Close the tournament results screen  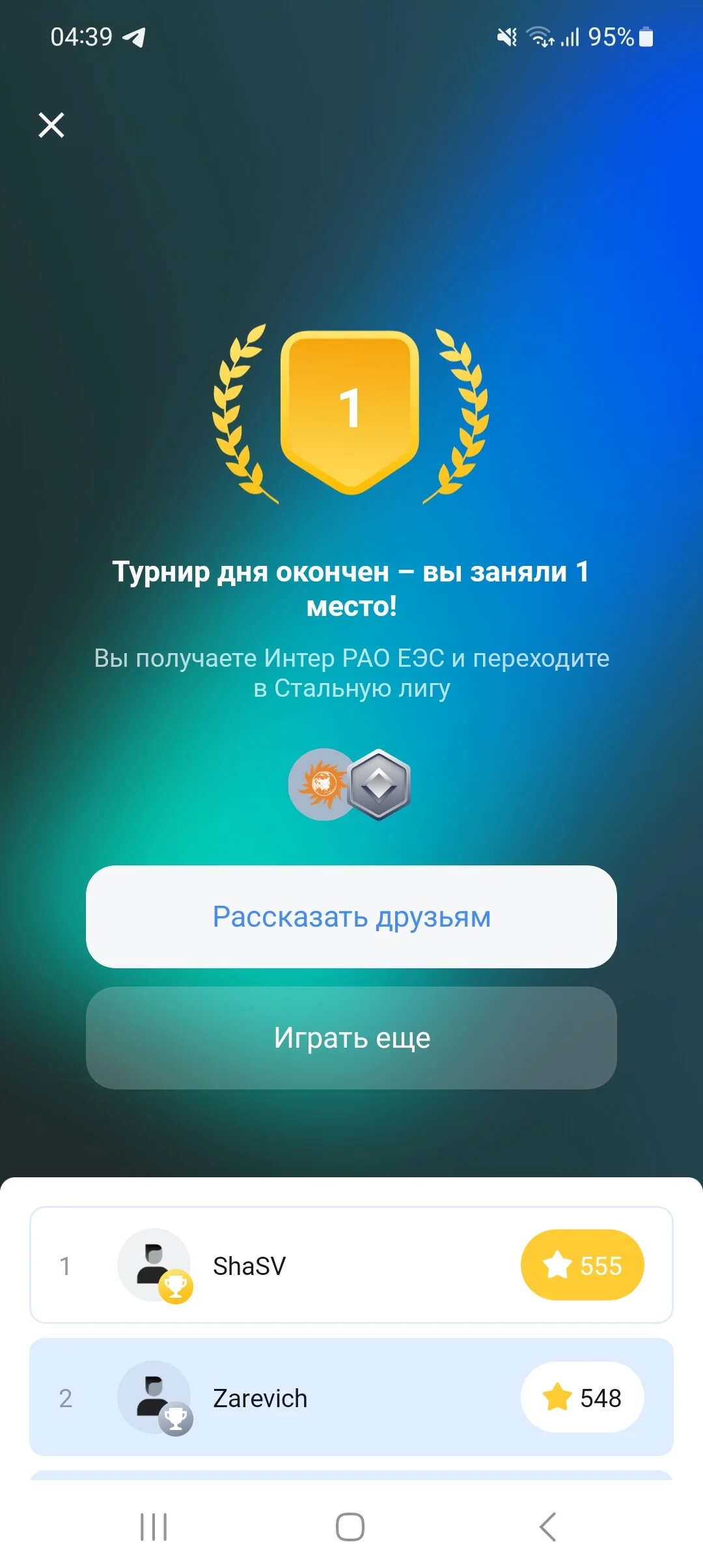click(51, 125)
